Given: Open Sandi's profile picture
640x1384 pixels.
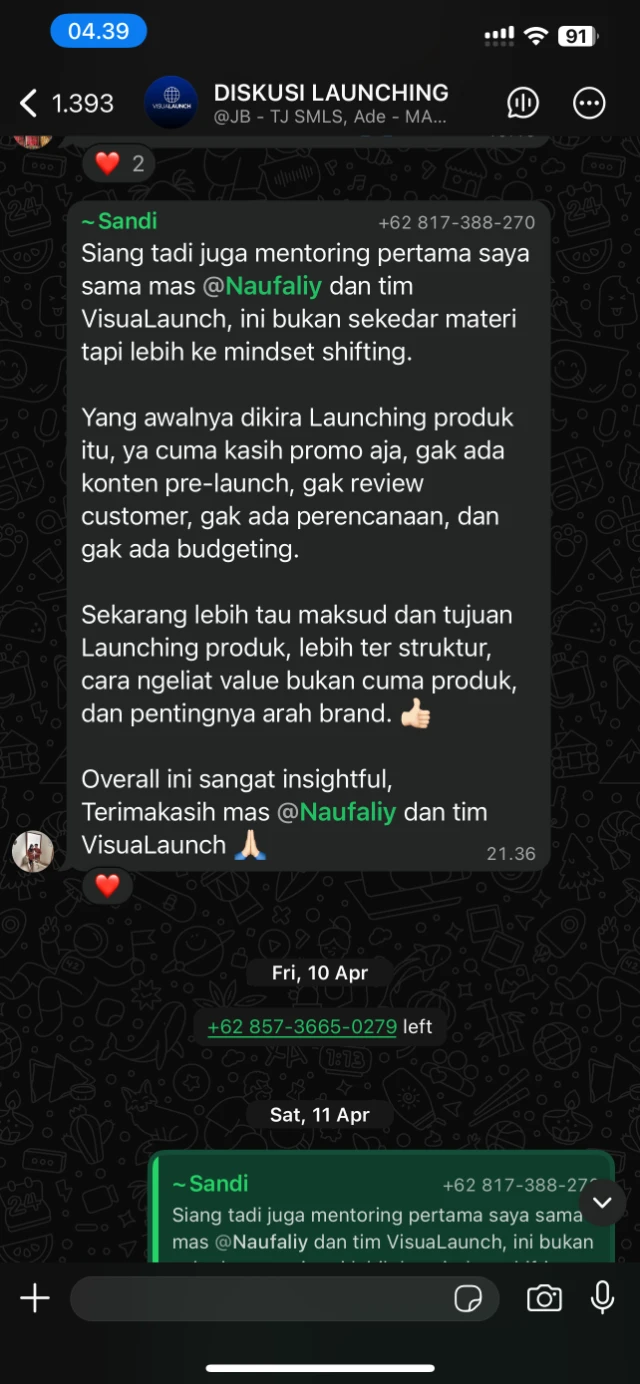Looking at the screenshot, I should 33,851.
